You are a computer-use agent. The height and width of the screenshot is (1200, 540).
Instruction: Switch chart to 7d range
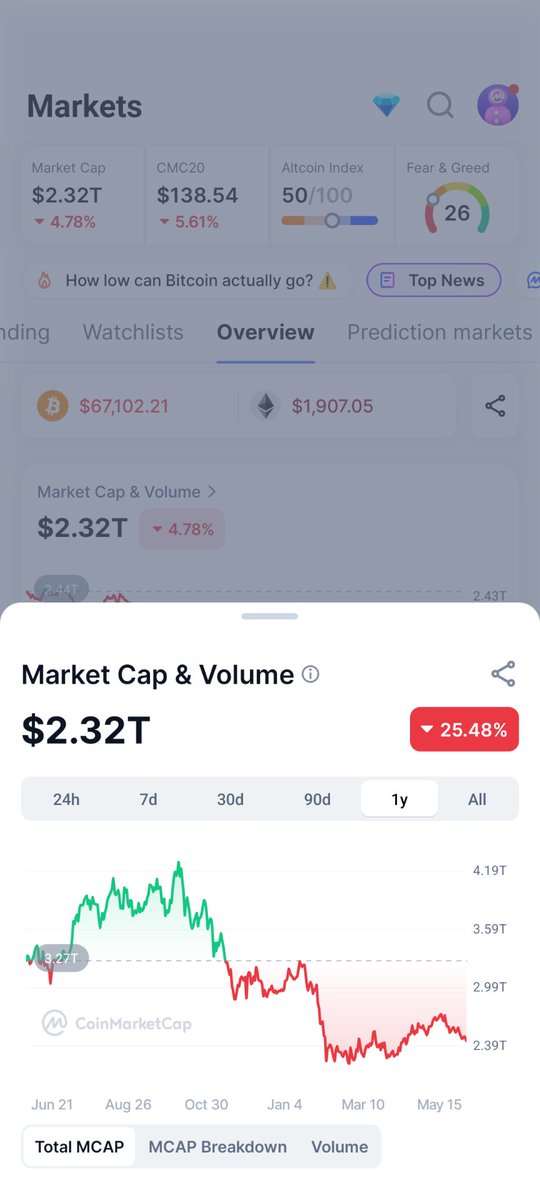tap(148, 799)
